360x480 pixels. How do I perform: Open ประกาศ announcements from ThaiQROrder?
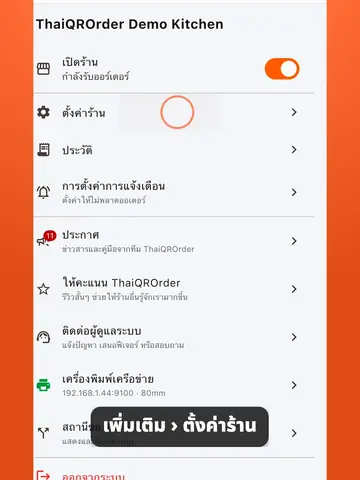click(x=174, y=241)
